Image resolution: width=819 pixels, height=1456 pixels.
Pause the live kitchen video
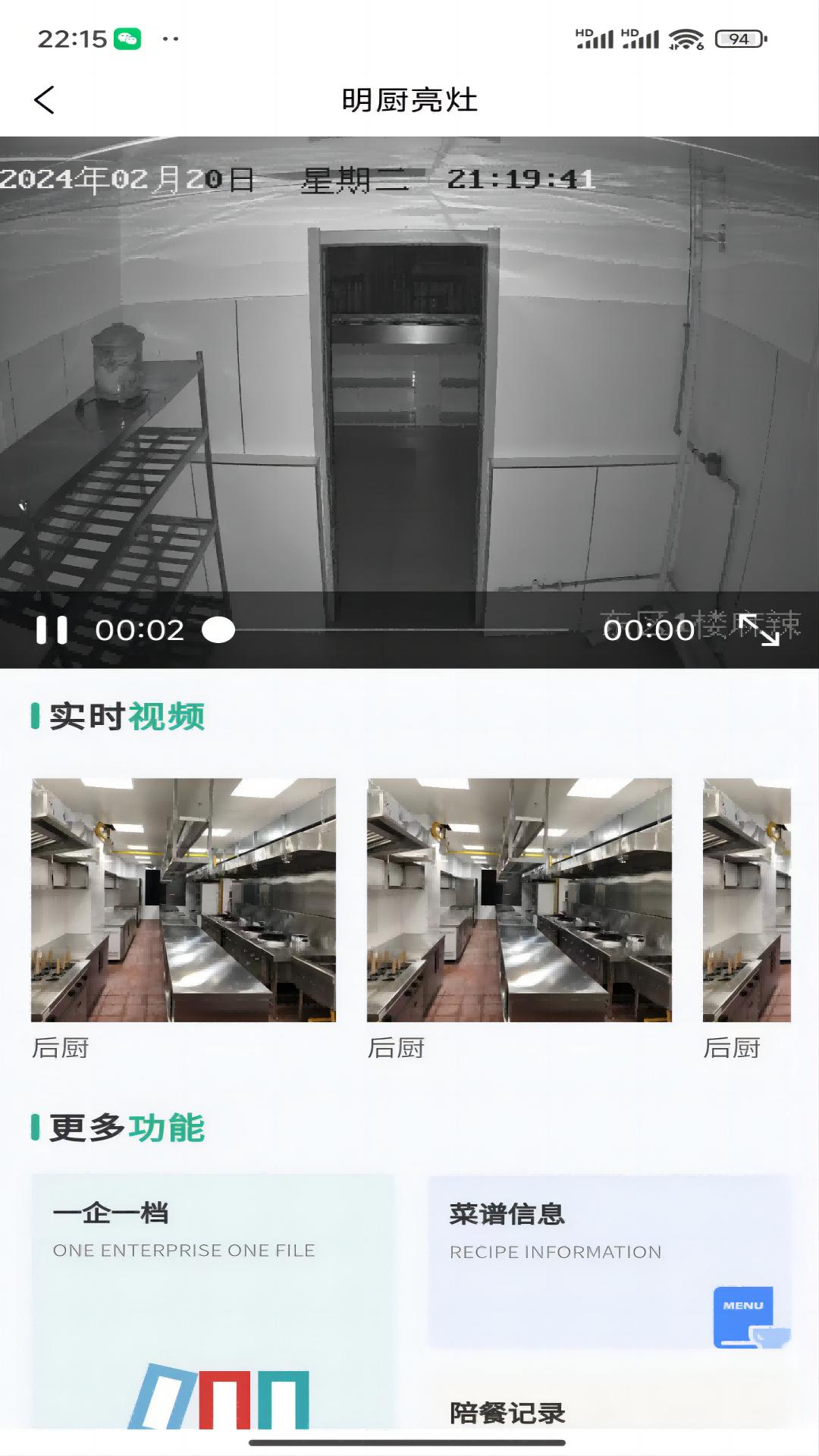[52, 630]
